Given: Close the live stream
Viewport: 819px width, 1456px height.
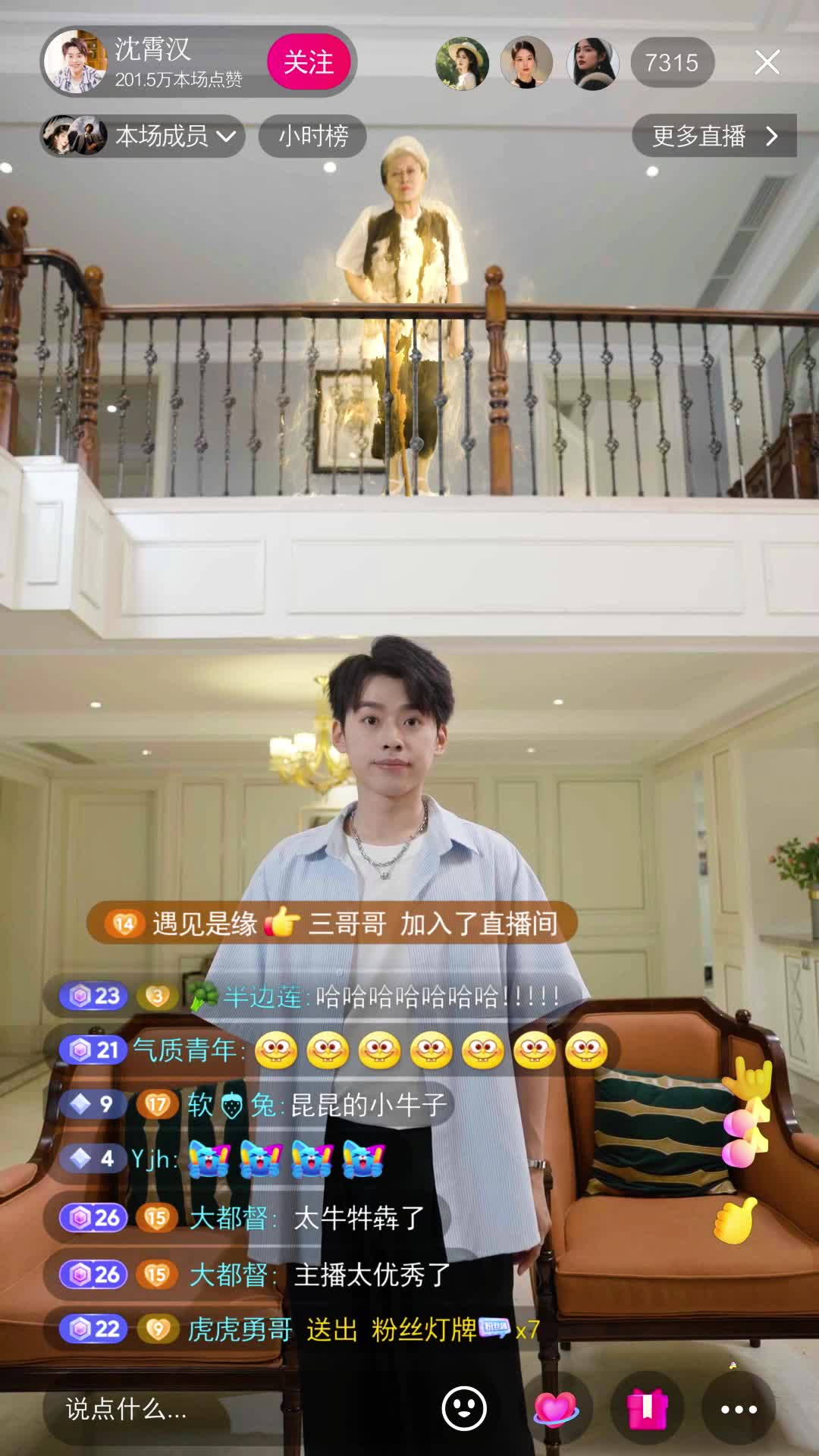Looking at the screenshot, I should (x=767, y=62).
